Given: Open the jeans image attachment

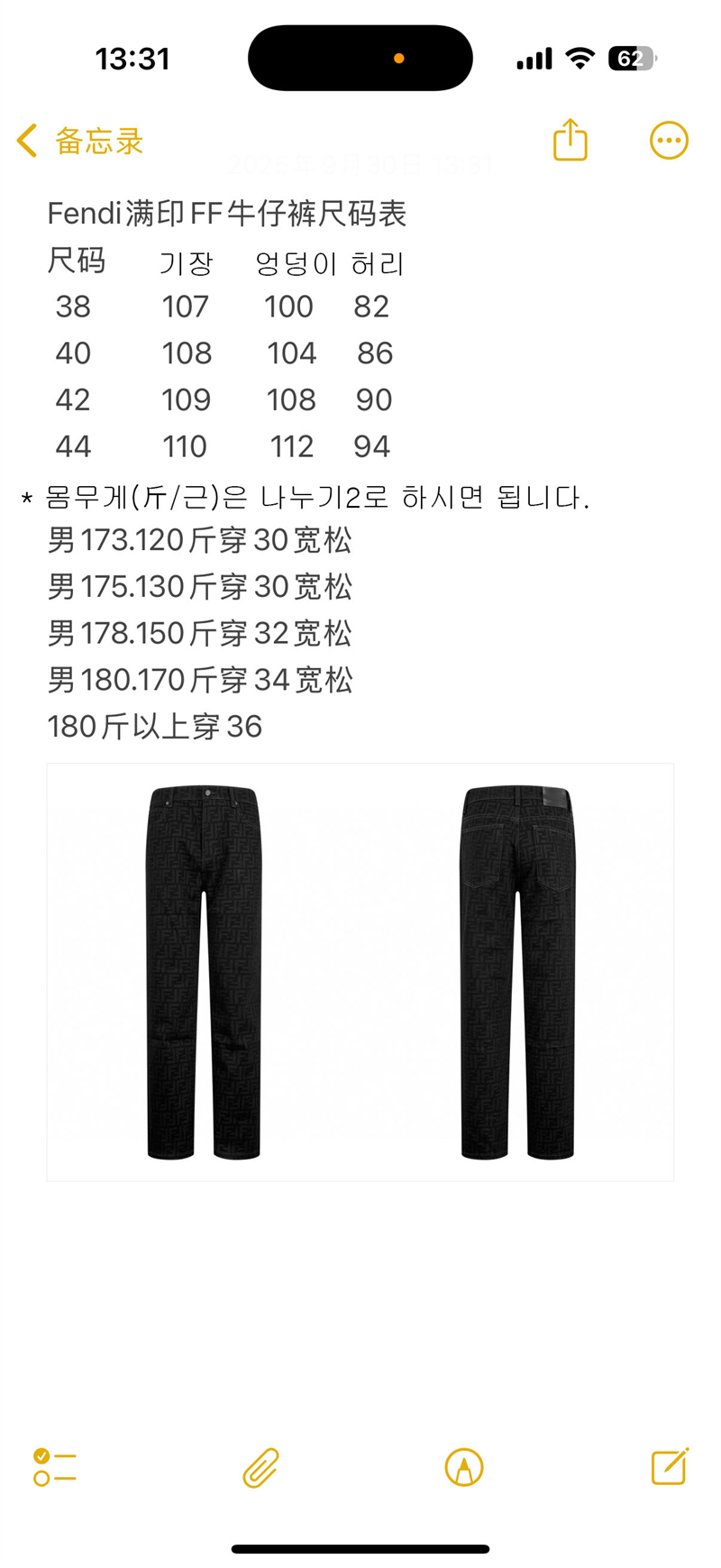Looking at the screenshot, I should pos(360,971).
